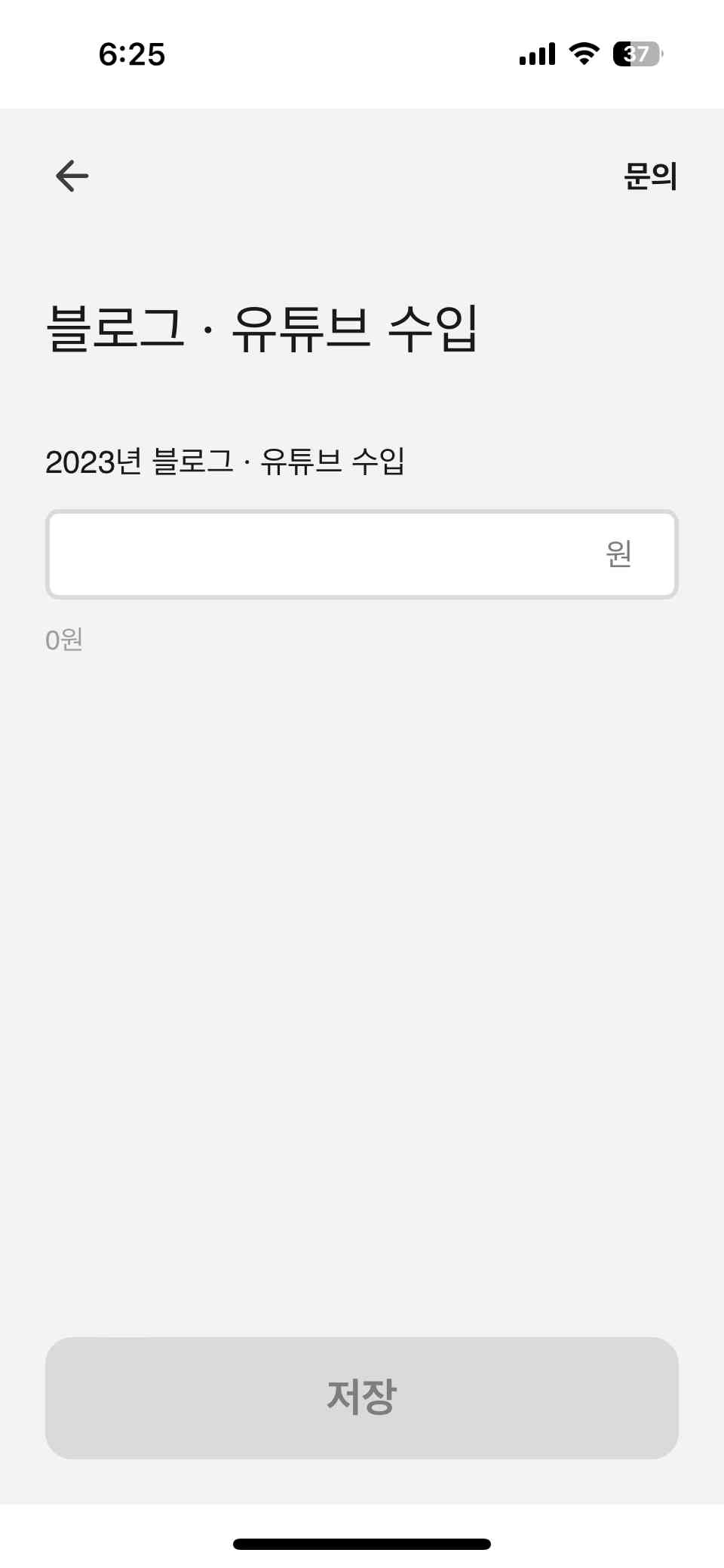Tap the 0원 helper text below the field

point(65,640)
